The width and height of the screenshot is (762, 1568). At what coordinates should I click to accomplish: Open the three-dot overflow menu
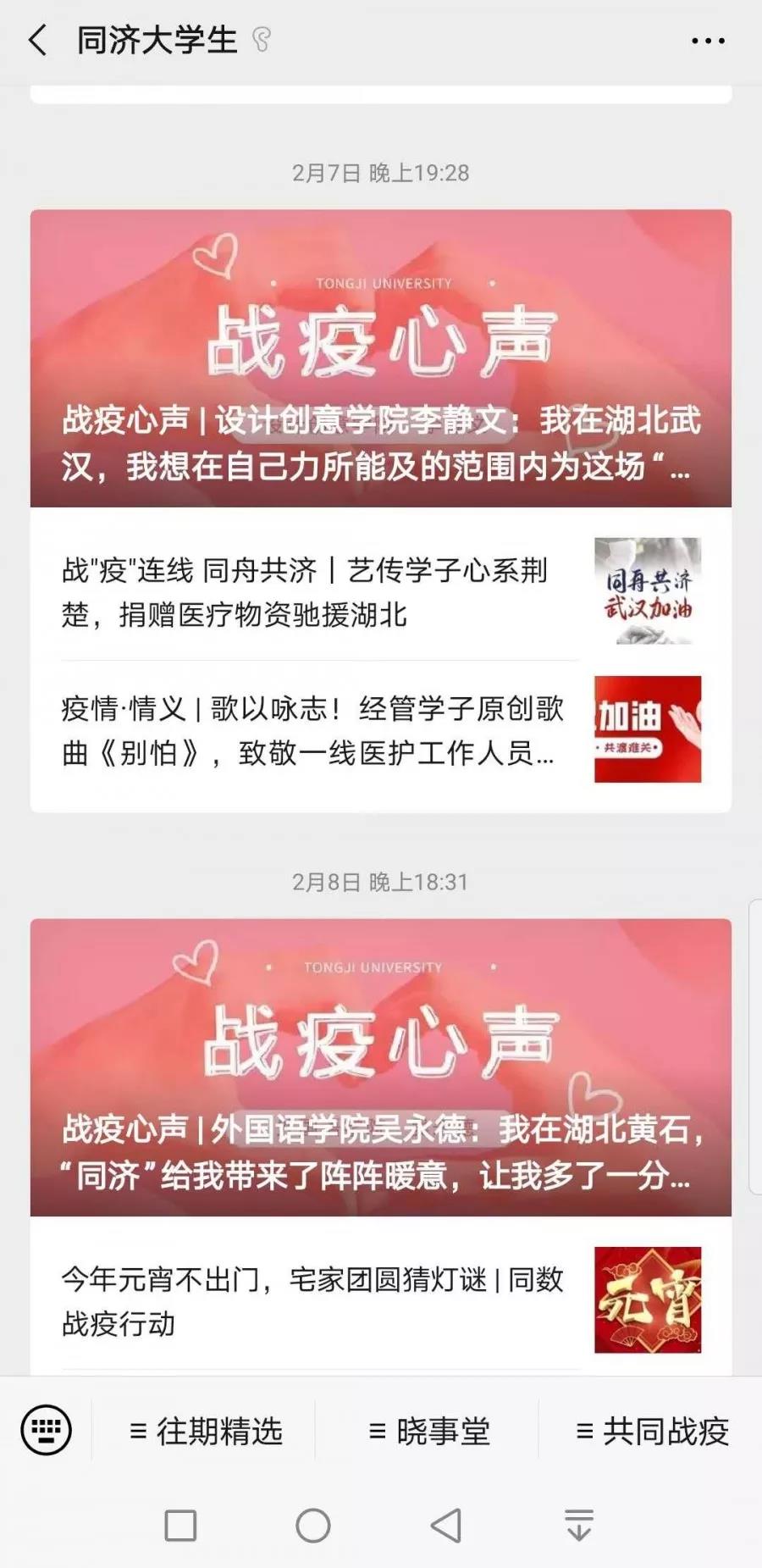[x=708, y=40]
